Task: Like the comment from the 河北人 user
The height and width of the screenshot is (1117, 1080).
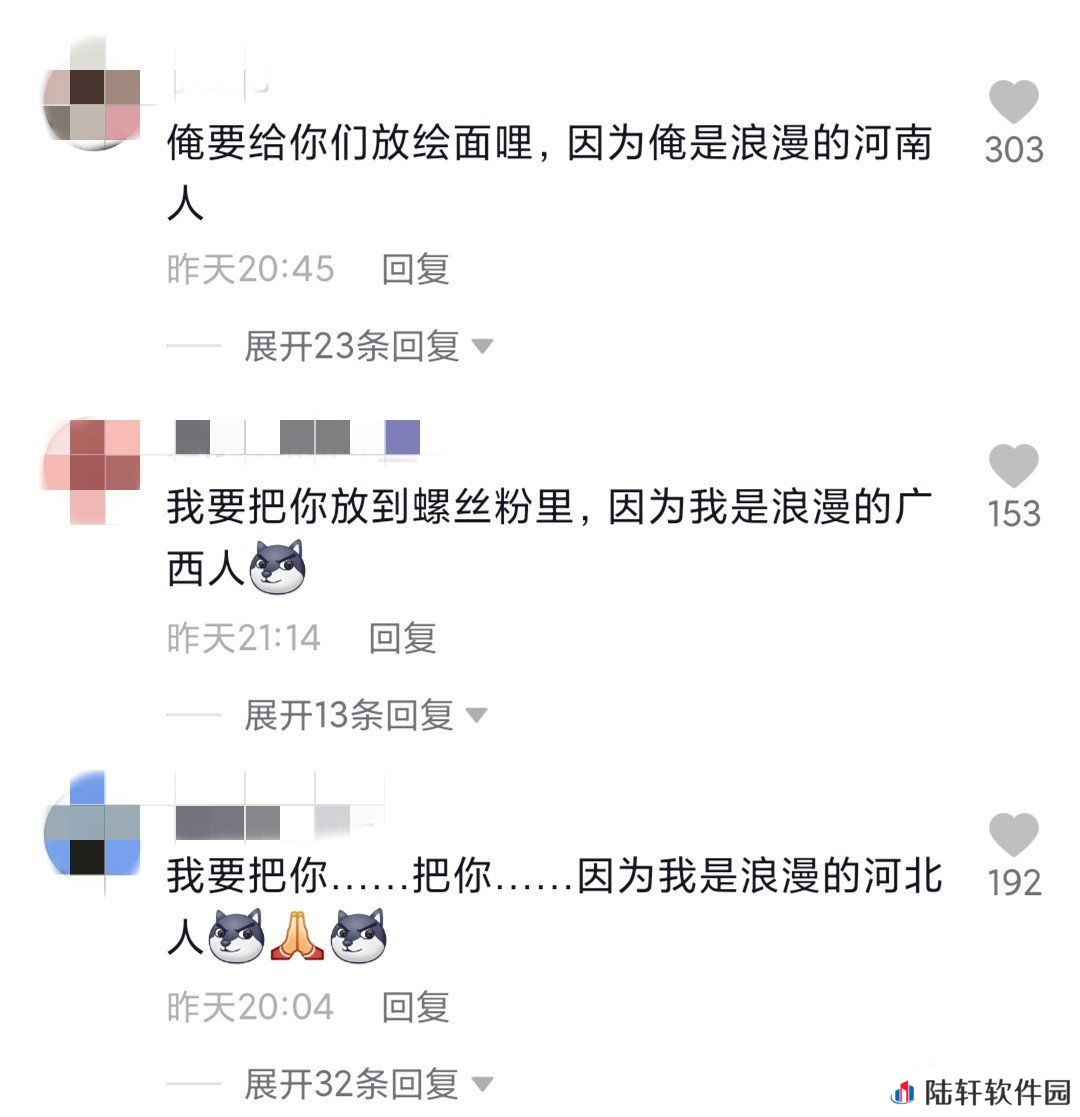Action: (x=1013, y=835)
